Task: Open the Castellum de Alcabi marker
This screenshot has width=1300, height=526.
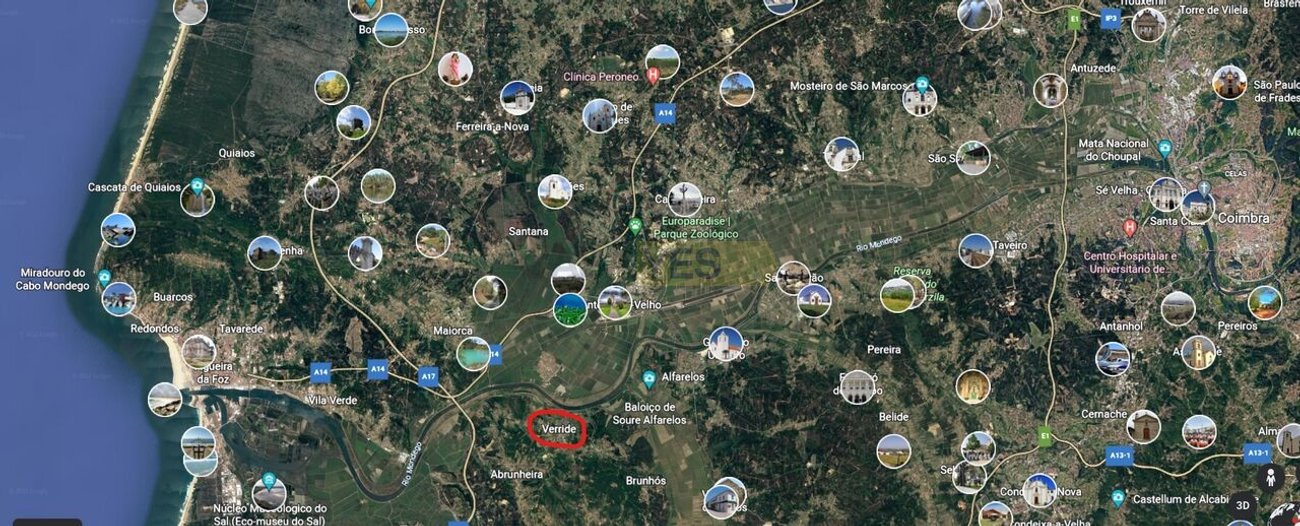Action: click(x=1118, y=498)
